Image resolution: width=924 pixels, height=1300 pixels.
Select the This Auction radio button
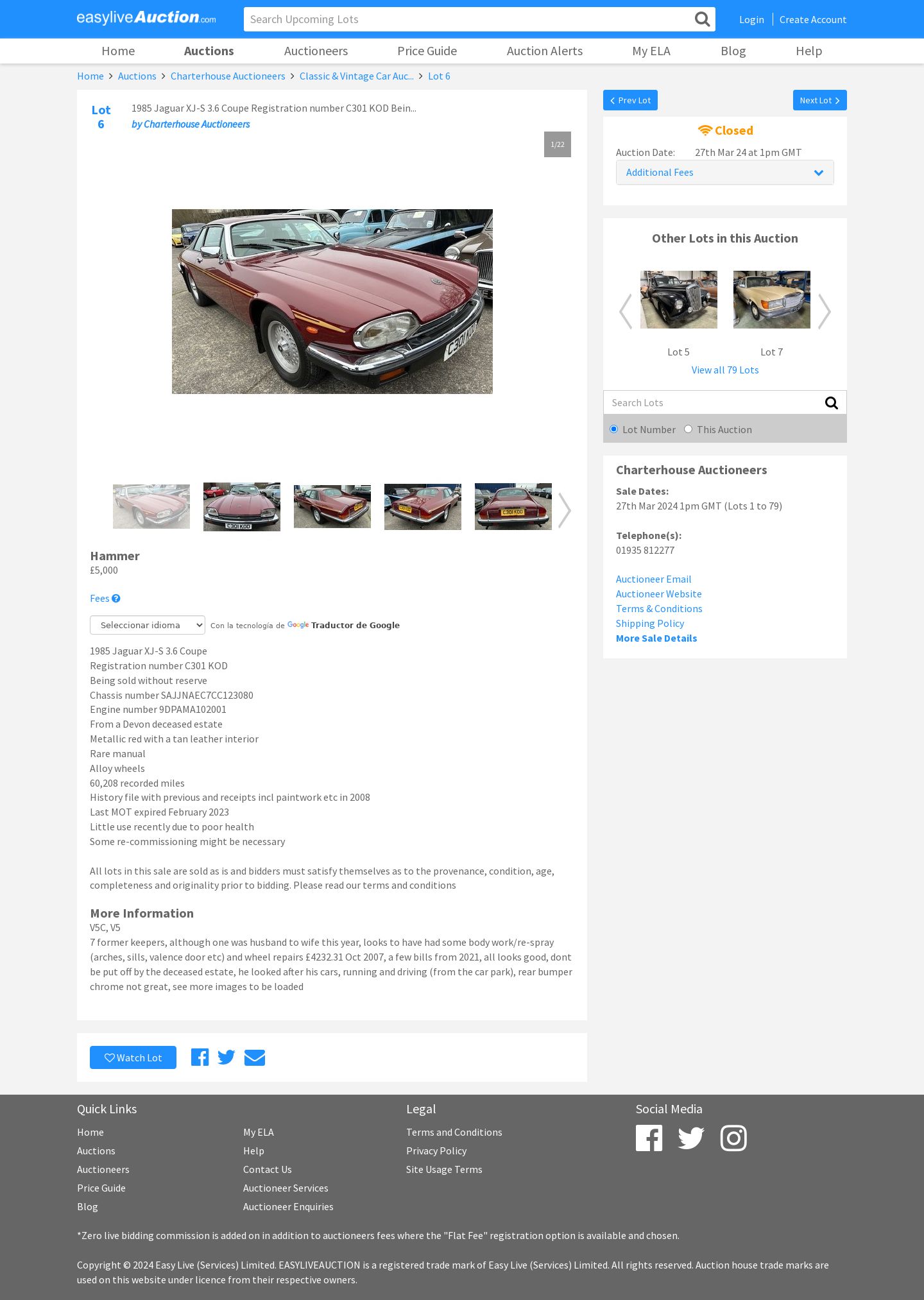coord(688,429)
